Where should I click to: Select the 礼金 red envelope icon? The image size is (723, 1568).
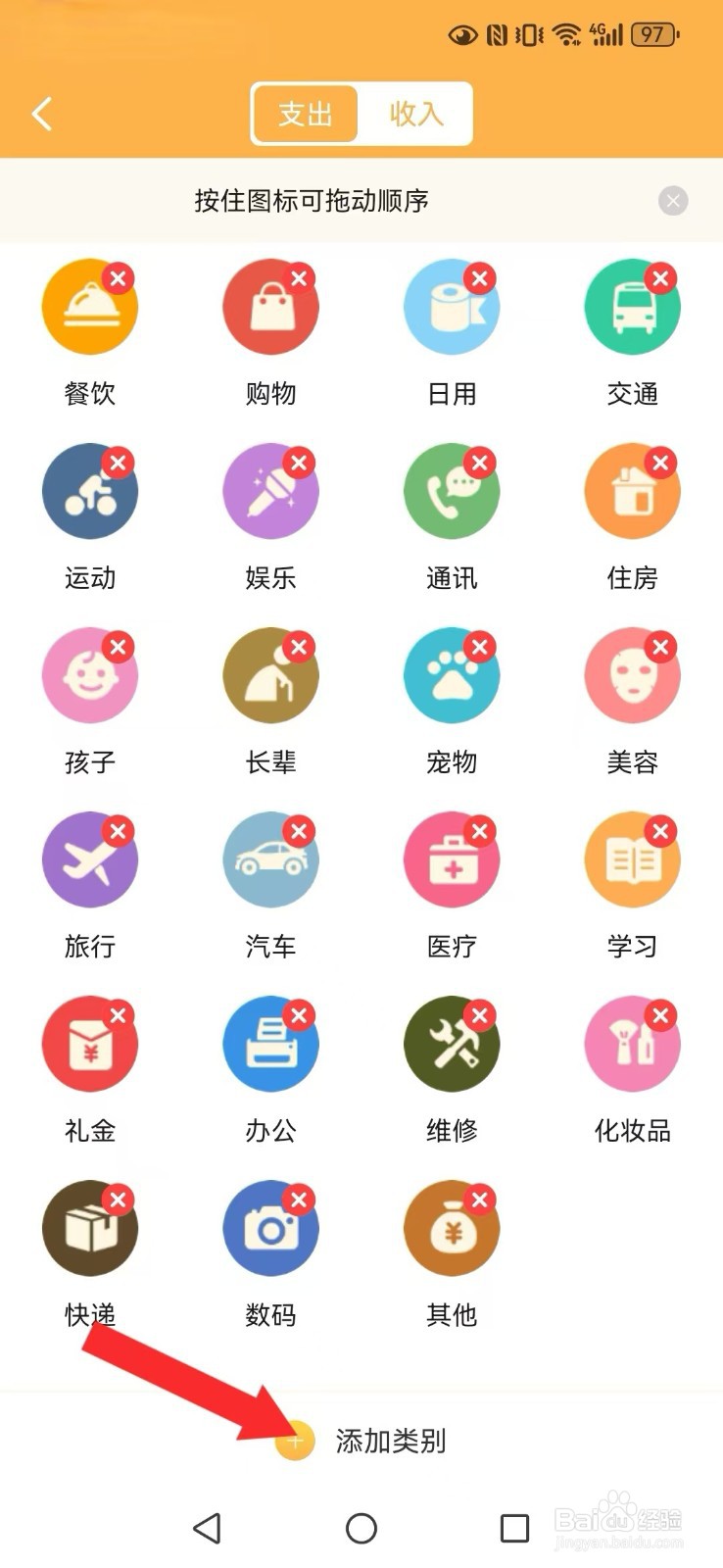point(90,1044)
